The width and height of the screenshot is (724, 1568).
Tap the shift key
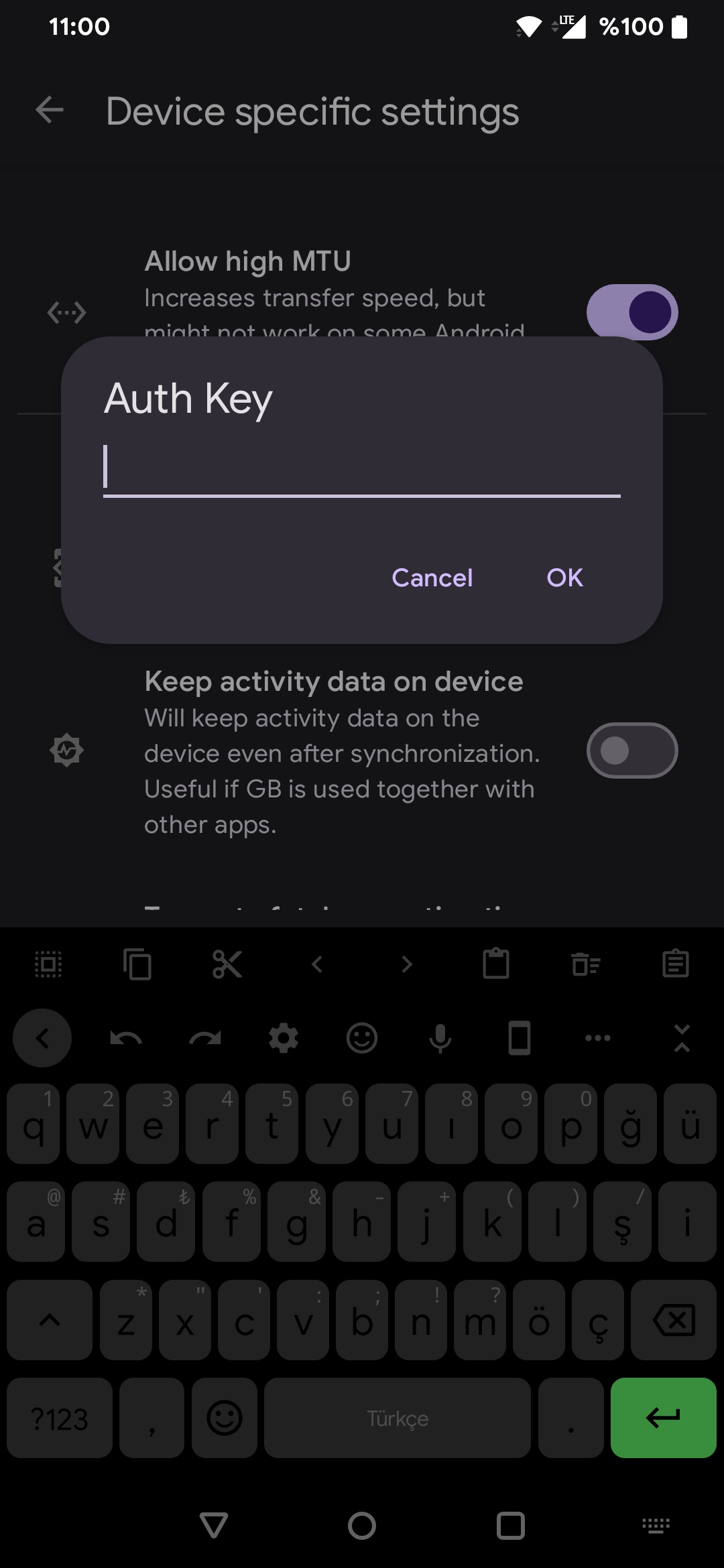coord(50,1320)
